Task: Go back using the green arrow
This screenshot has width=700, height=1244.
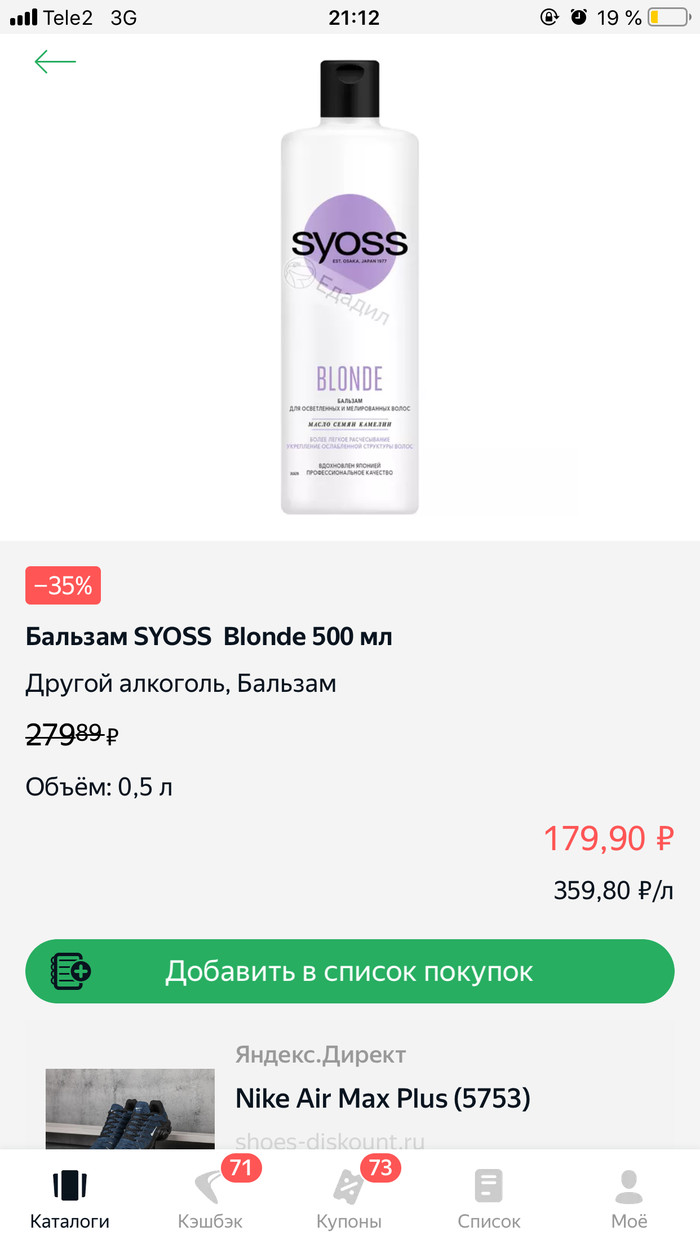Action: pos(54,62)
